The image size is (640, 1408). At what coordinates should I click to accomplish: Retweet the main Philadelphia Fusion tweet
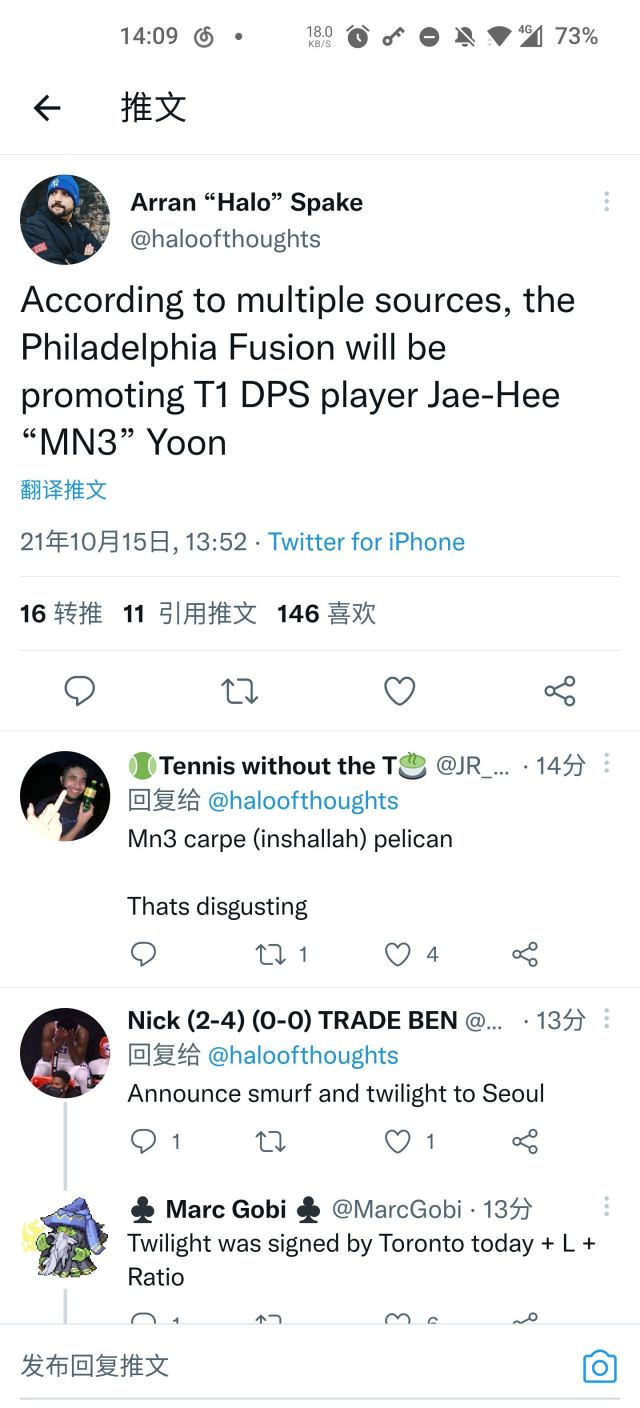click(x=240, y=691)
